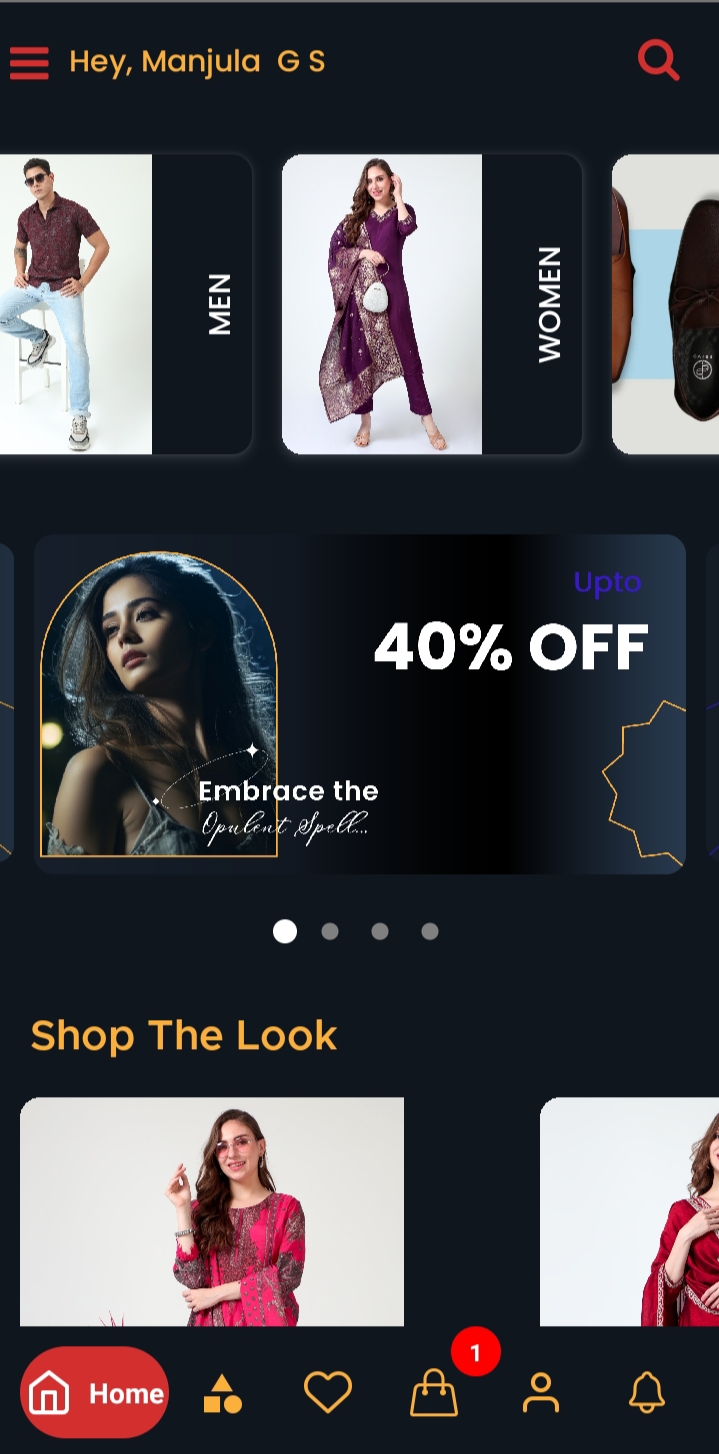Open the wishlist heart tab
719x1454 pixels.
pos(328,1393)
